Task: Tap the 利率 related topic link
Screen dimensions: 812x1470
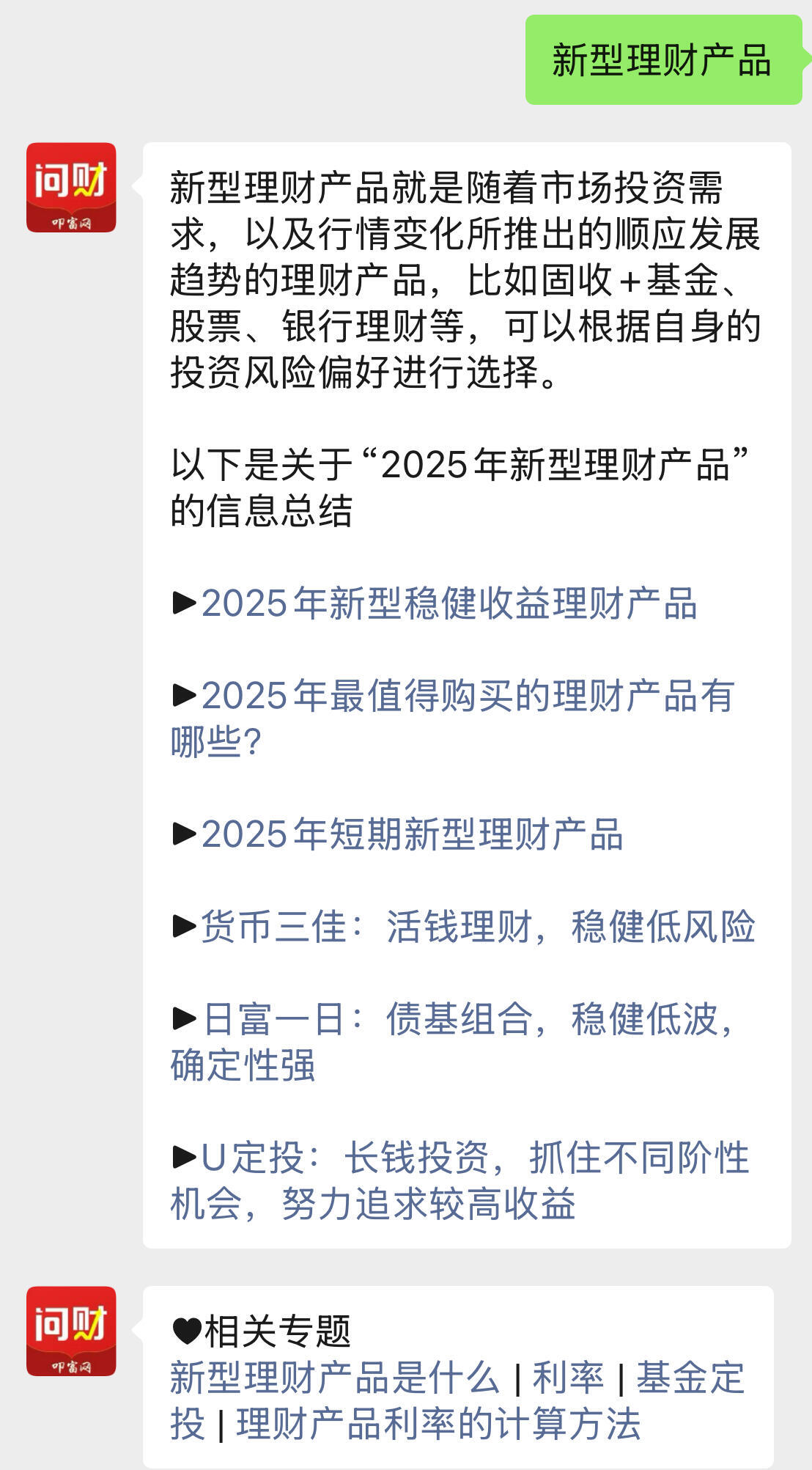Action: pyautogui.click(x=568, y=1378)
